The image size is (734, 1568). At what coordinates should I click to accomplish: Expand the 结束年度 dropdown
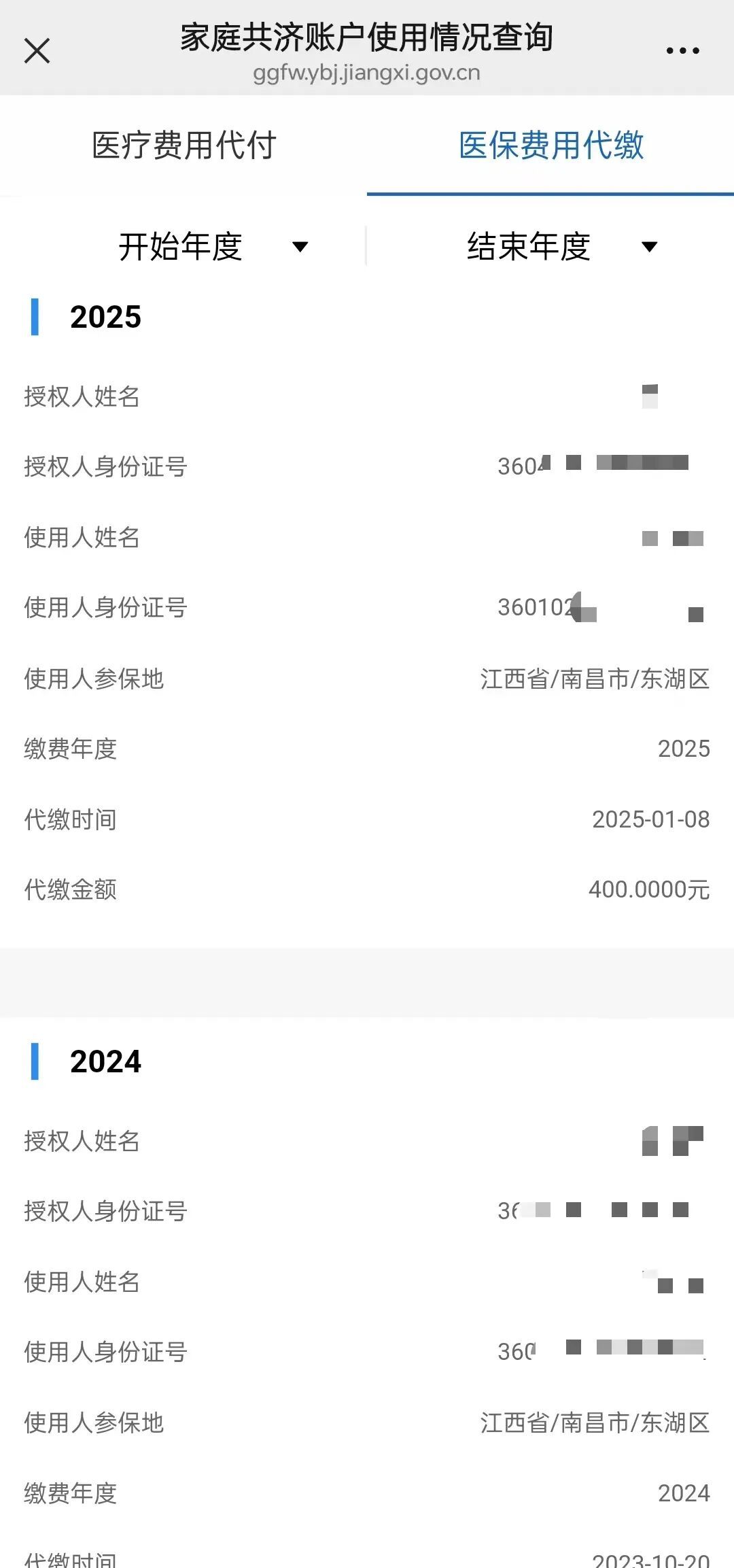tap(561, 246)
